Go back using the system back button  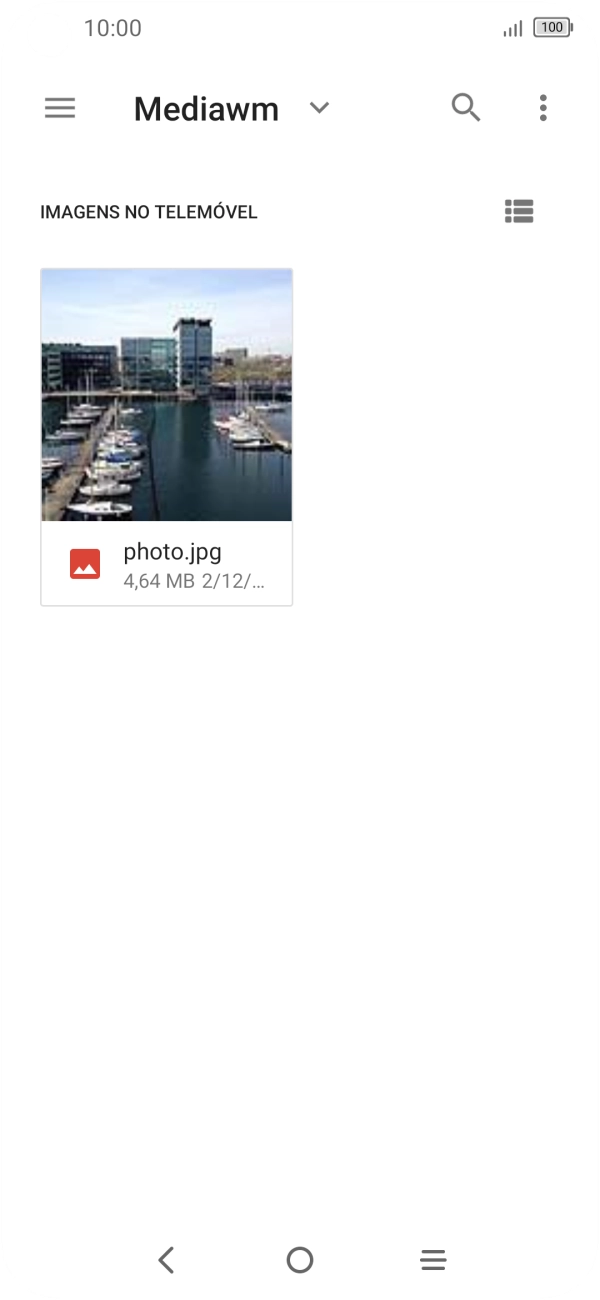tap(167, 1260)
